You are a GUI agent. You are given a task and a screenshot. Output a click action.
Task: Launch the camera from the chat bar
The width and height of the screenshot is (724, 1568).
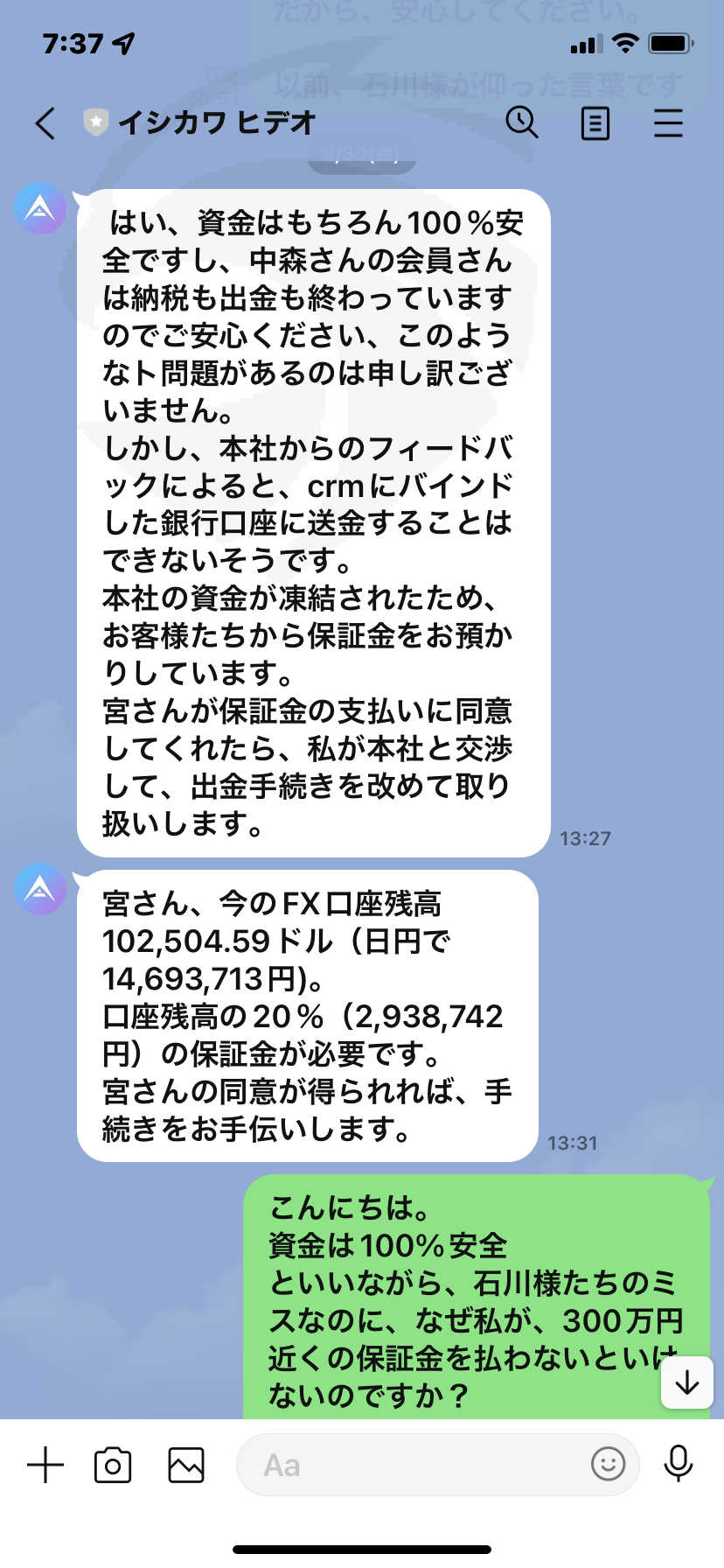coord(113,1465)
